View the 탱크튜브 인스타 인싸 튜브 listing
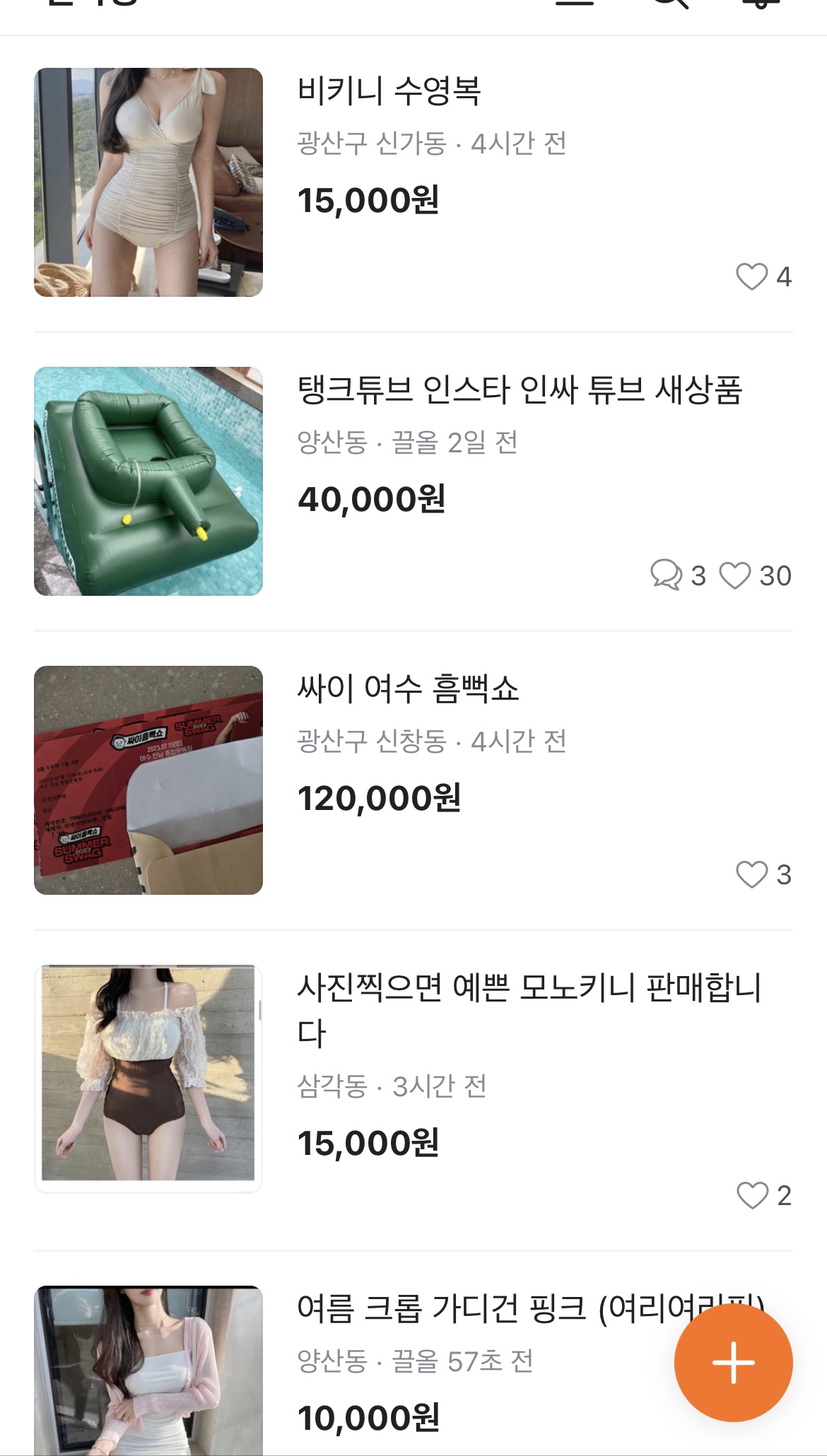Screen dimensions: 827x1456 520,391
